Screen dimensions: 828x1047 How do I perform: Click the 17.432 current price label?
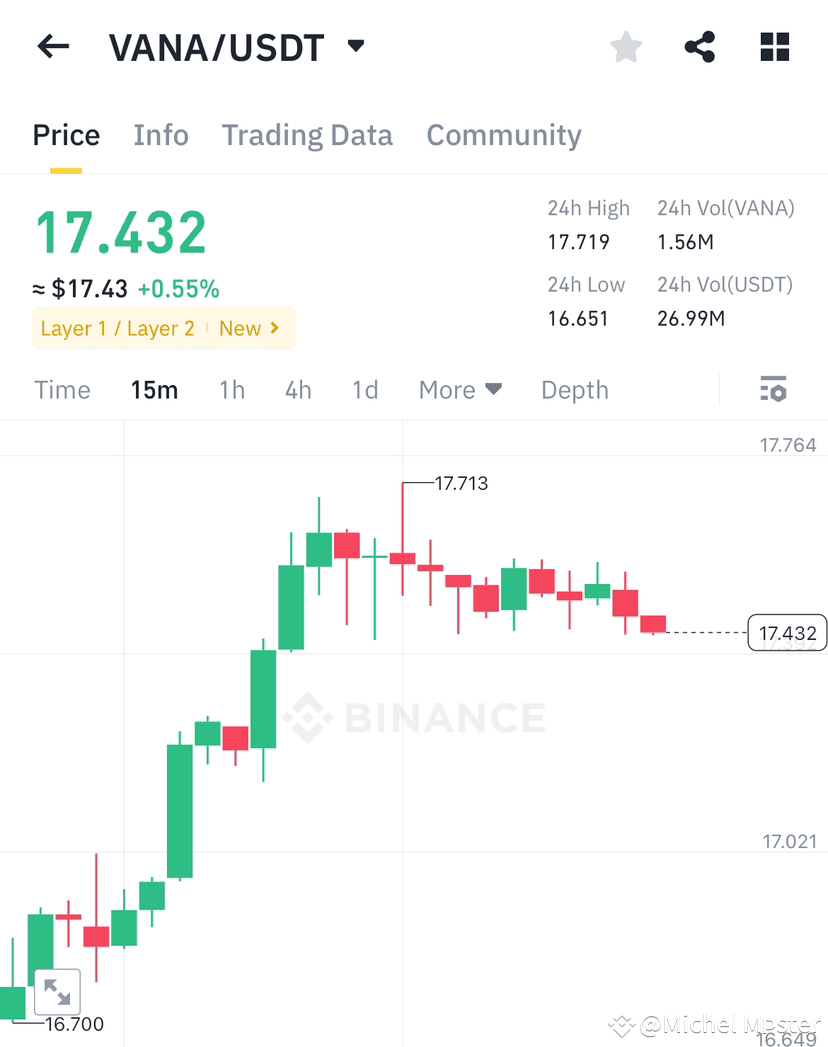tap(786, 632)
